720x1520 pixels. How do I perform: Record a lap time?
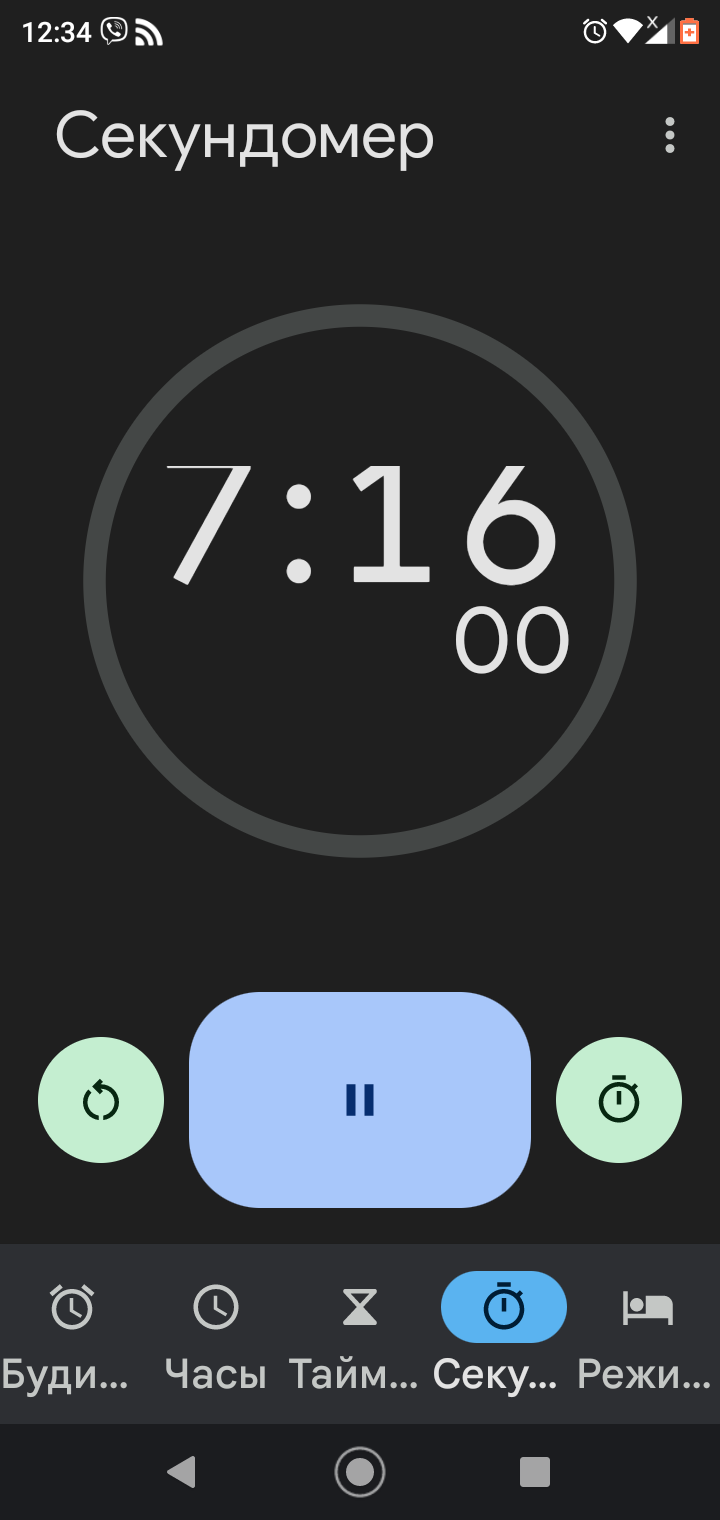tap(618, 1100)
